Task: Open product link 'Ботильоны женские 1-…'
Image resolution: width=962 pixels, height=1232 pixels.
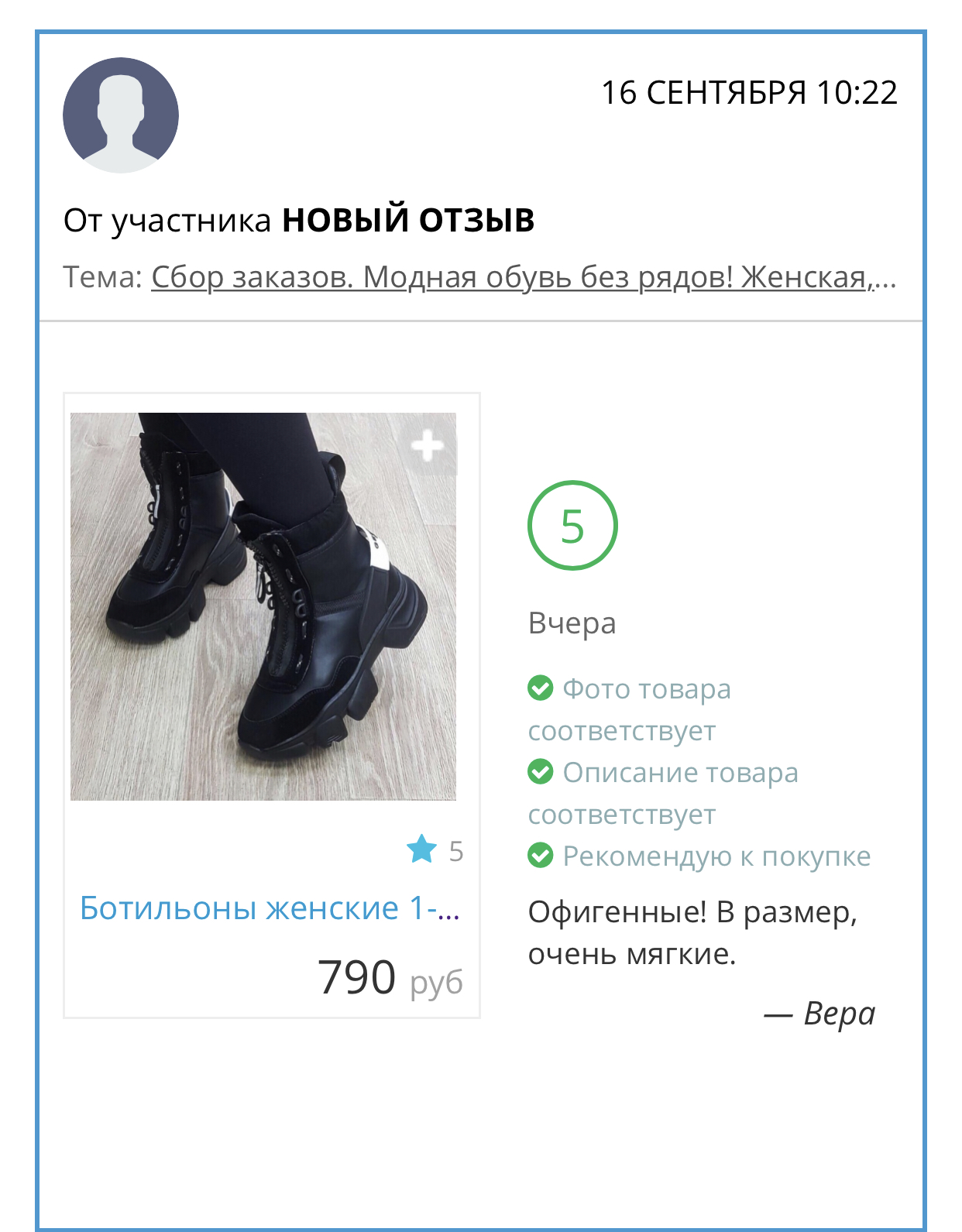Action: [x=270, y=908]
